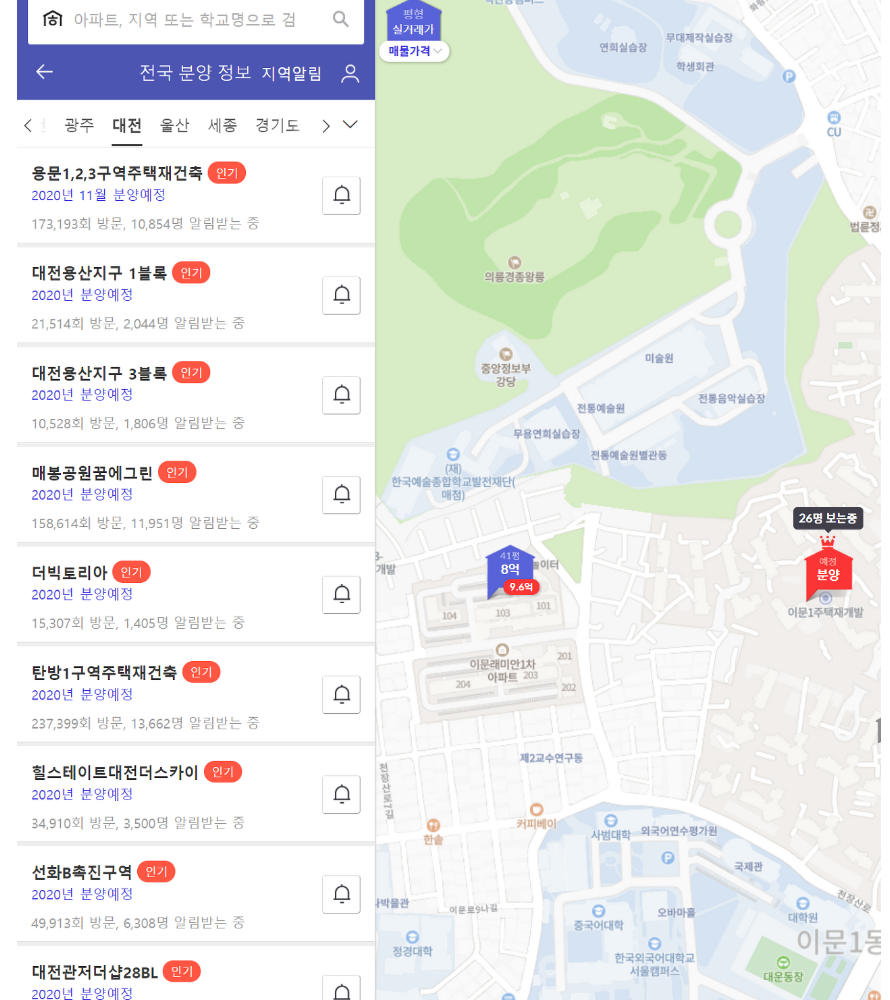This screenshot has width=890, height=1000.
Task: Show previous regions with left chevron
Action: (x=27, y=126)
